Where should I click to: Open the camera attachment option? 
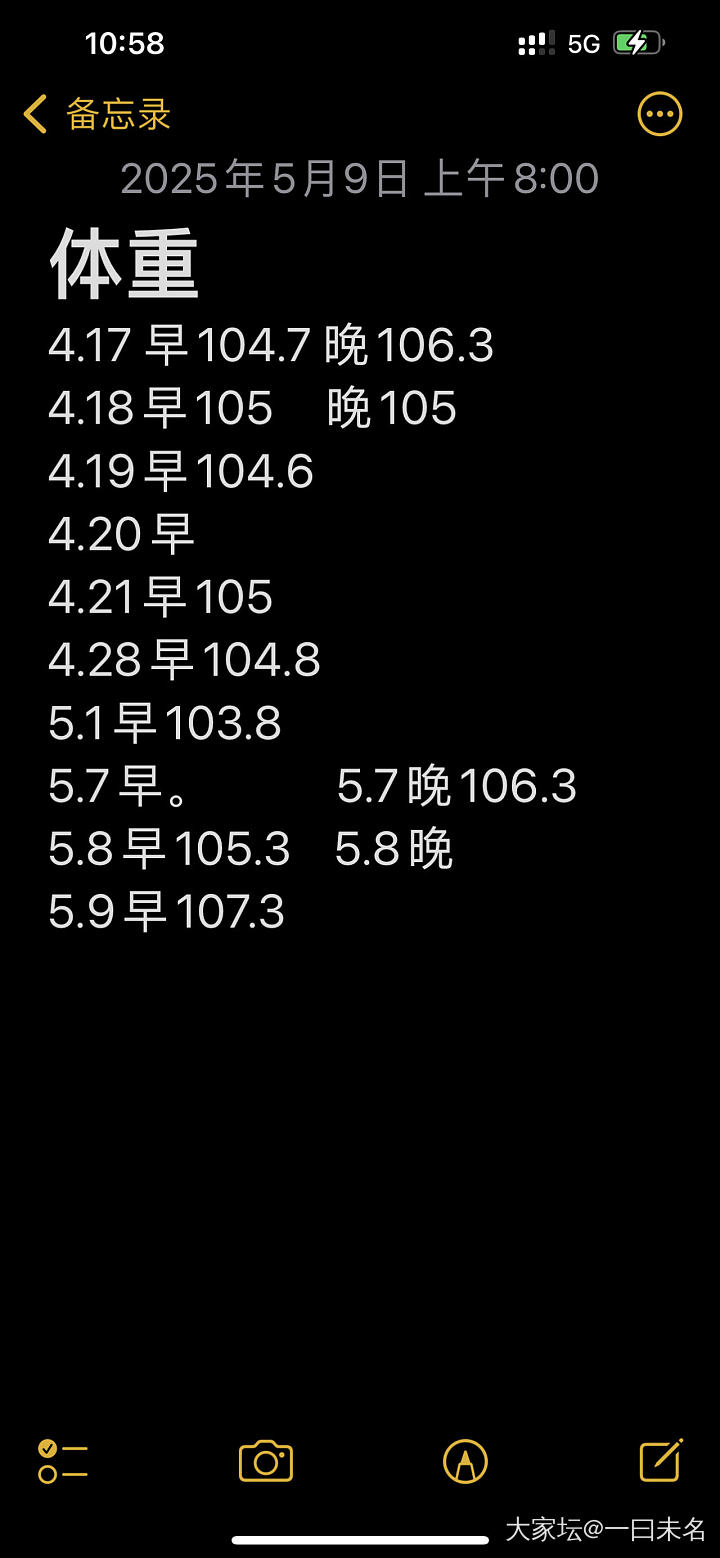(x=266, y=1461)
